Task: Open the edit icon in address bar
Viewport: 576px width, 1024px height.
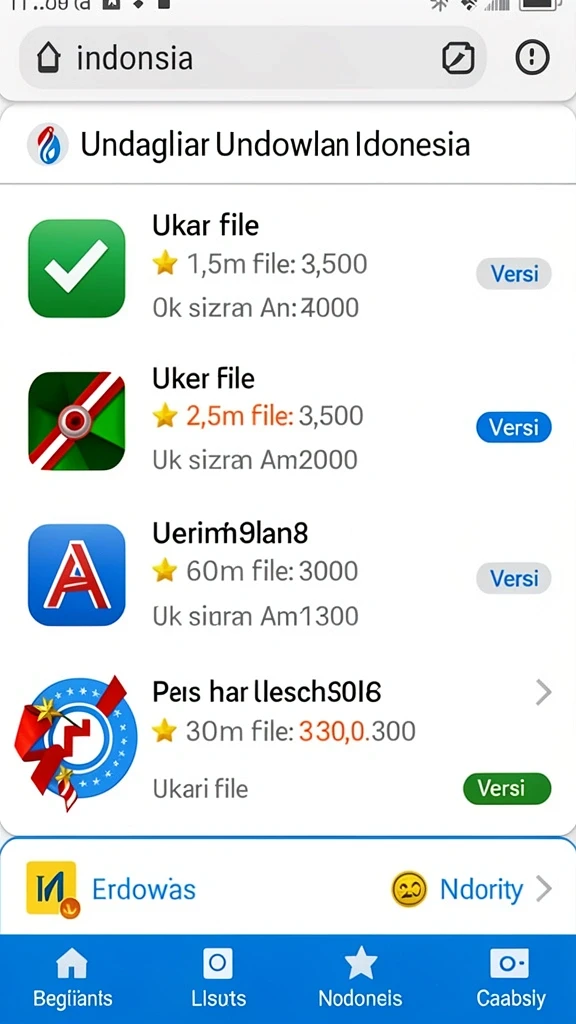Action: click(x=458, y=59)
